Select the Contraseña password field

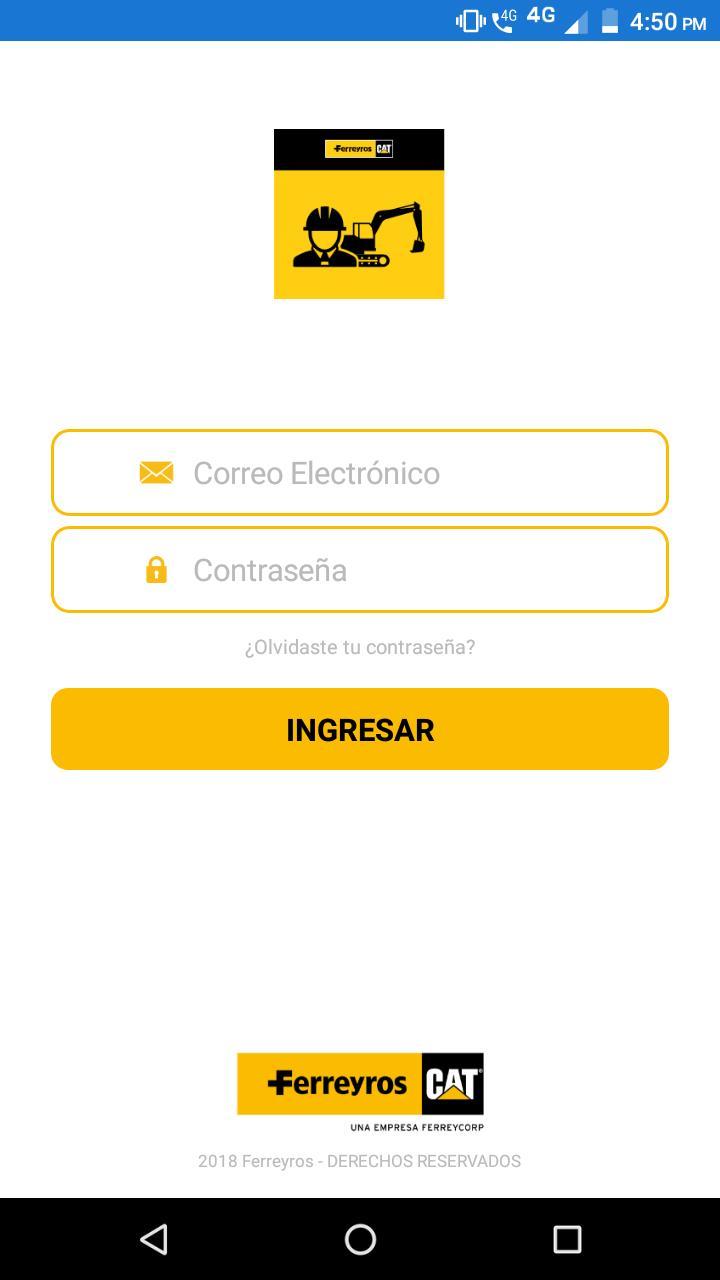tap(360, 570)
